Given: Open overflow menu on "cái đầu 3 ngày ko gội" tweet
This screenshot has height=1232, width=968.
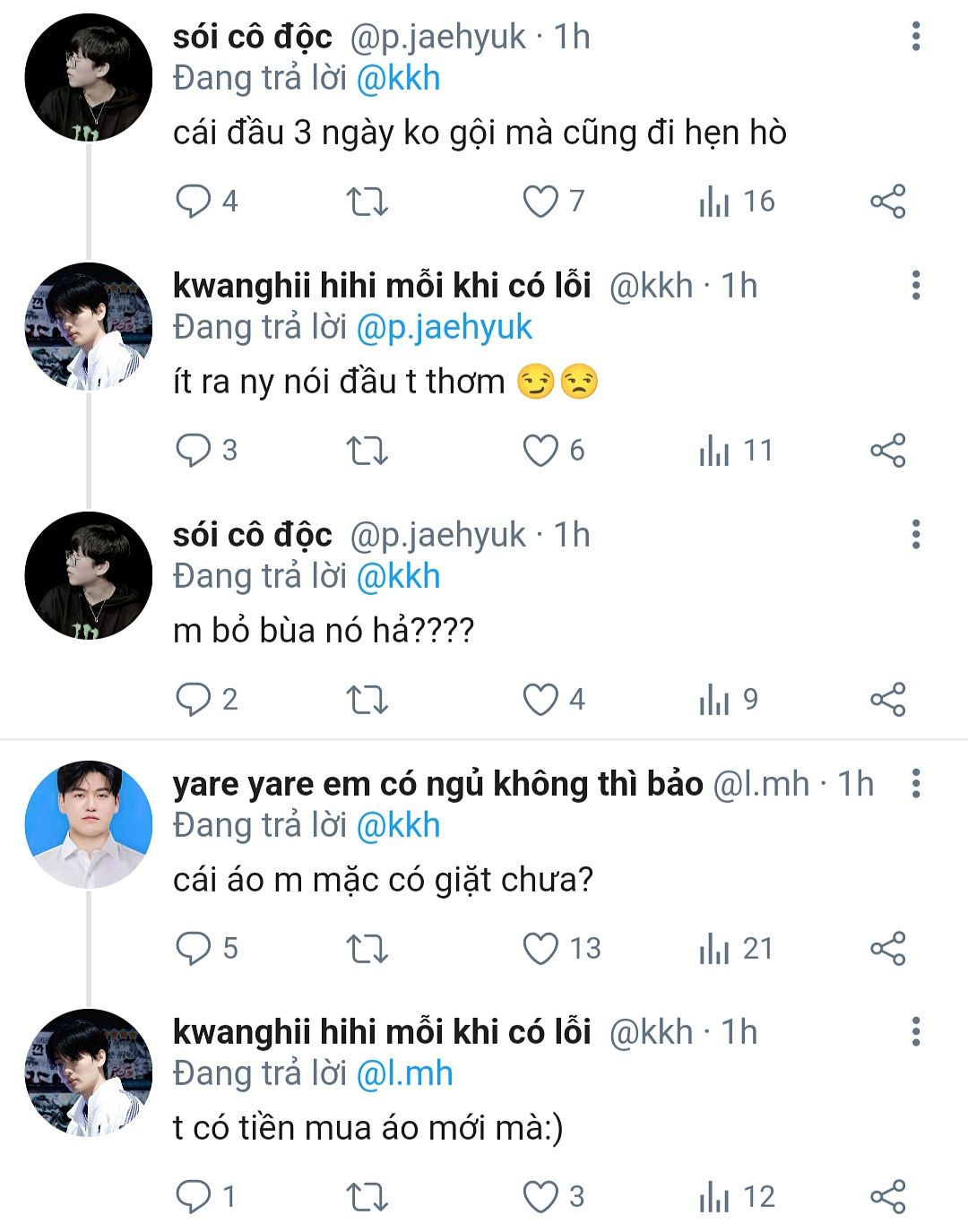Looking at the screenshot, I should coord(915,37).
